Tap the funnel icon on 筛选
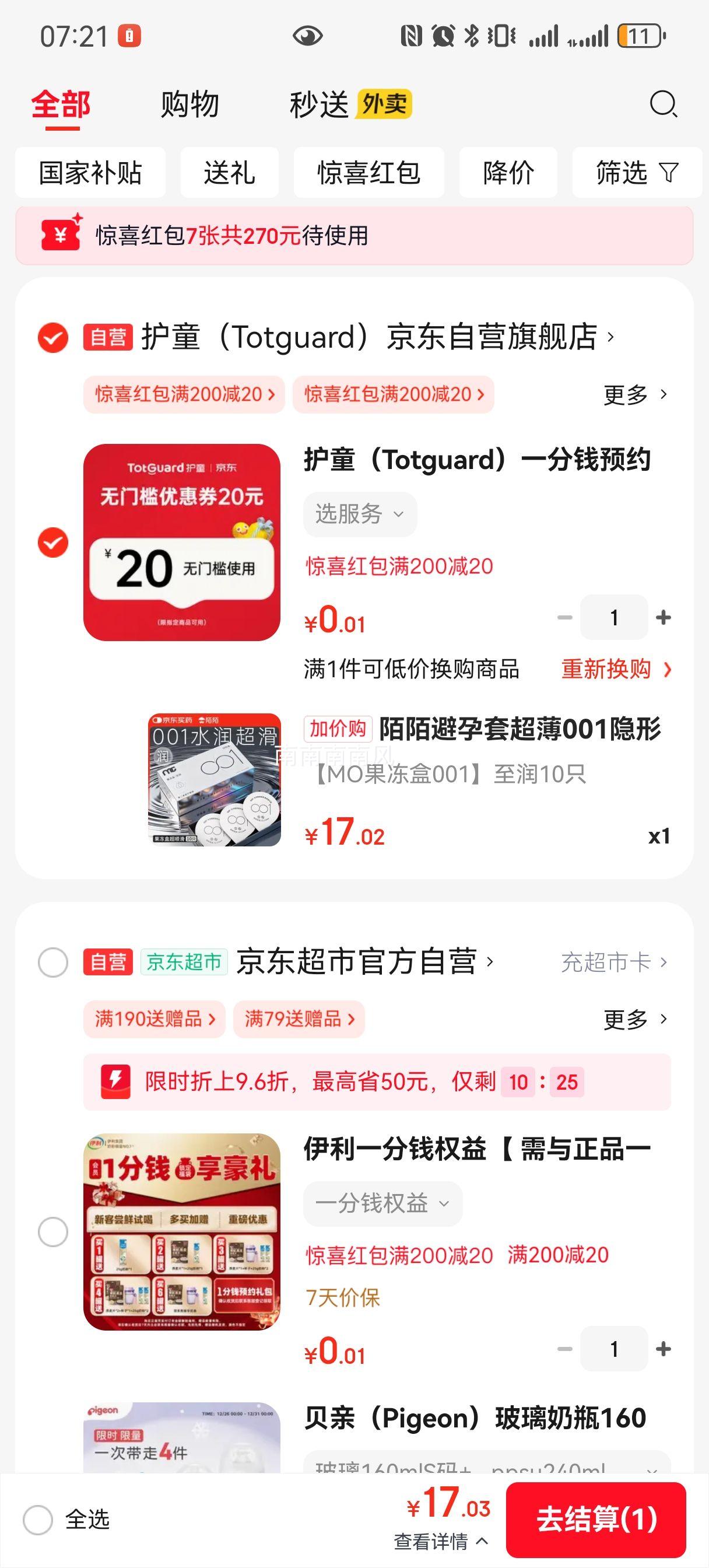The height and width of the screenshot is (1568, 709). (669, 173)
